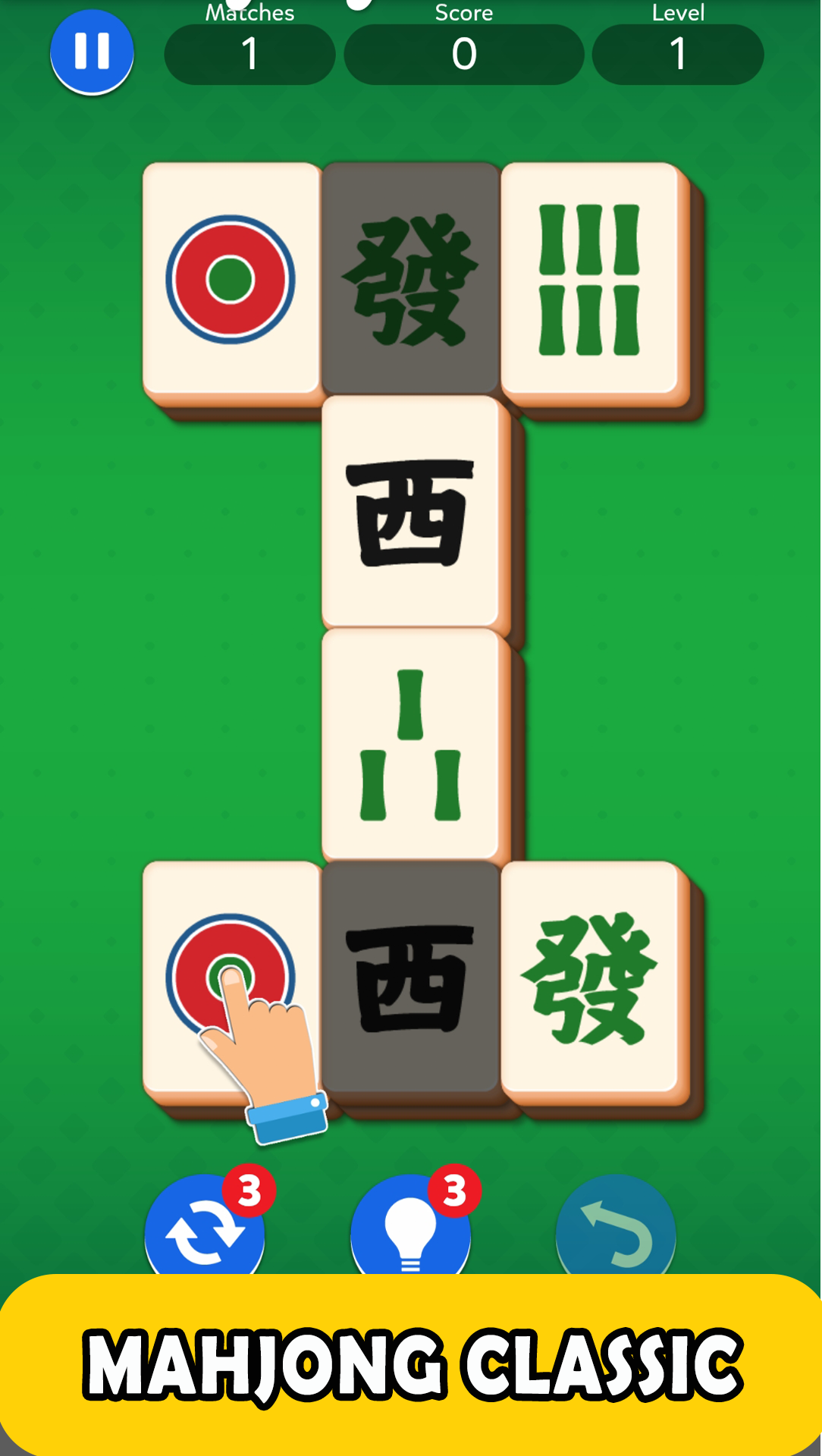Select the circle tile beside the greyed Fa tile
The image size is (822, 1456).
[231, 281]
